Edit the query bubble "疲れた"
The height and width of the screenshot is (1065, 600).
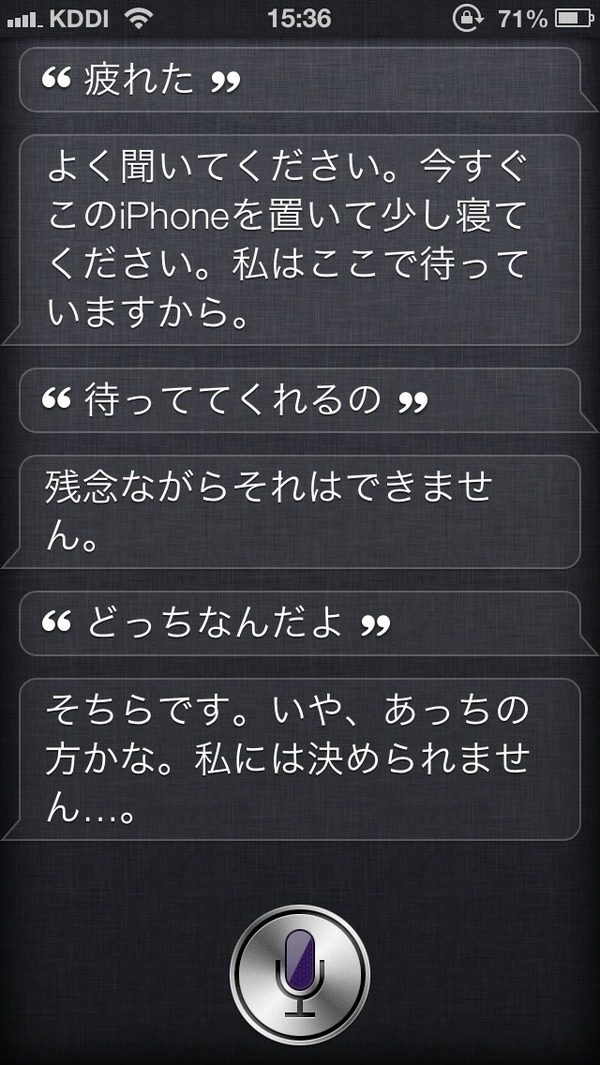pyautogui.click(x=300, y=80)
